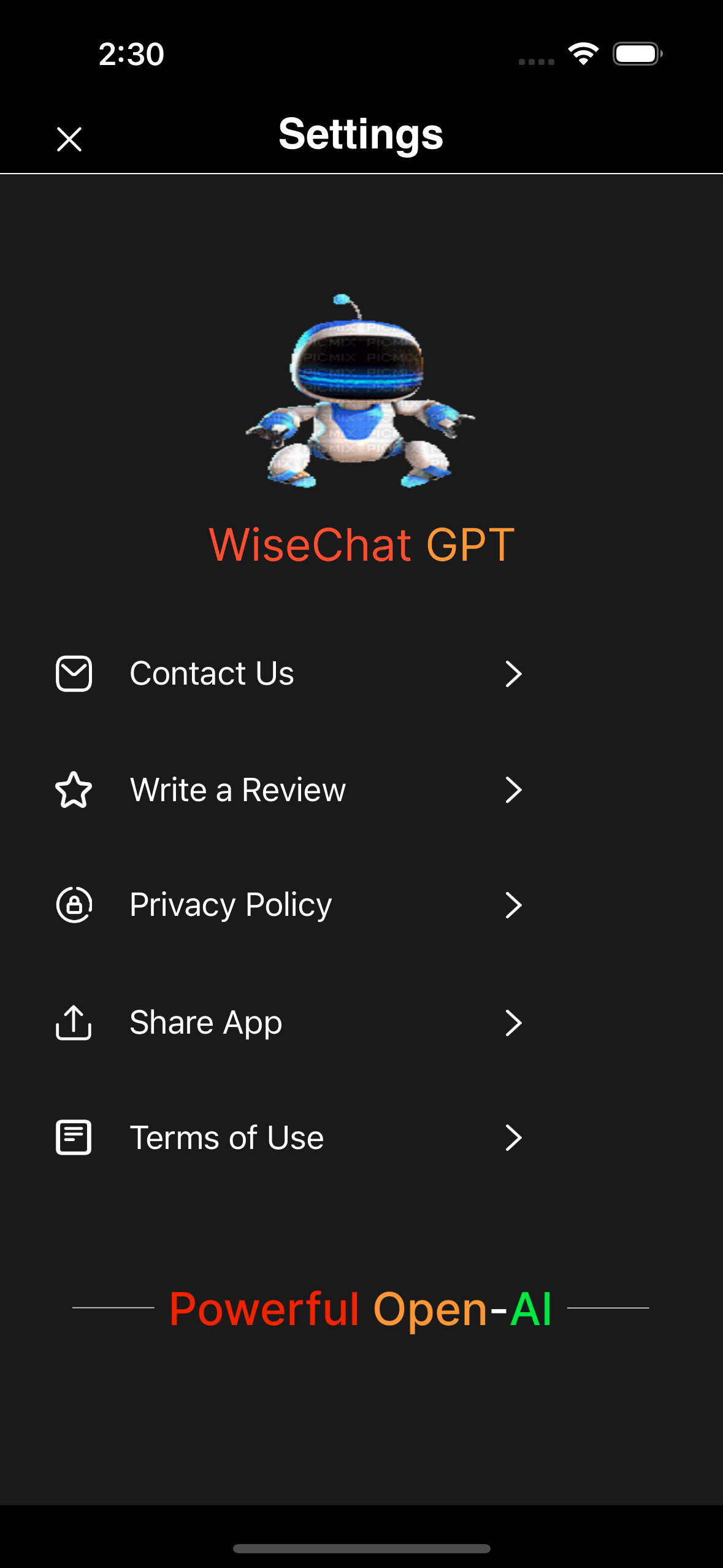Screen dimensions: 723x1568
Task: Open Terms of Use
Action: 289,1138
